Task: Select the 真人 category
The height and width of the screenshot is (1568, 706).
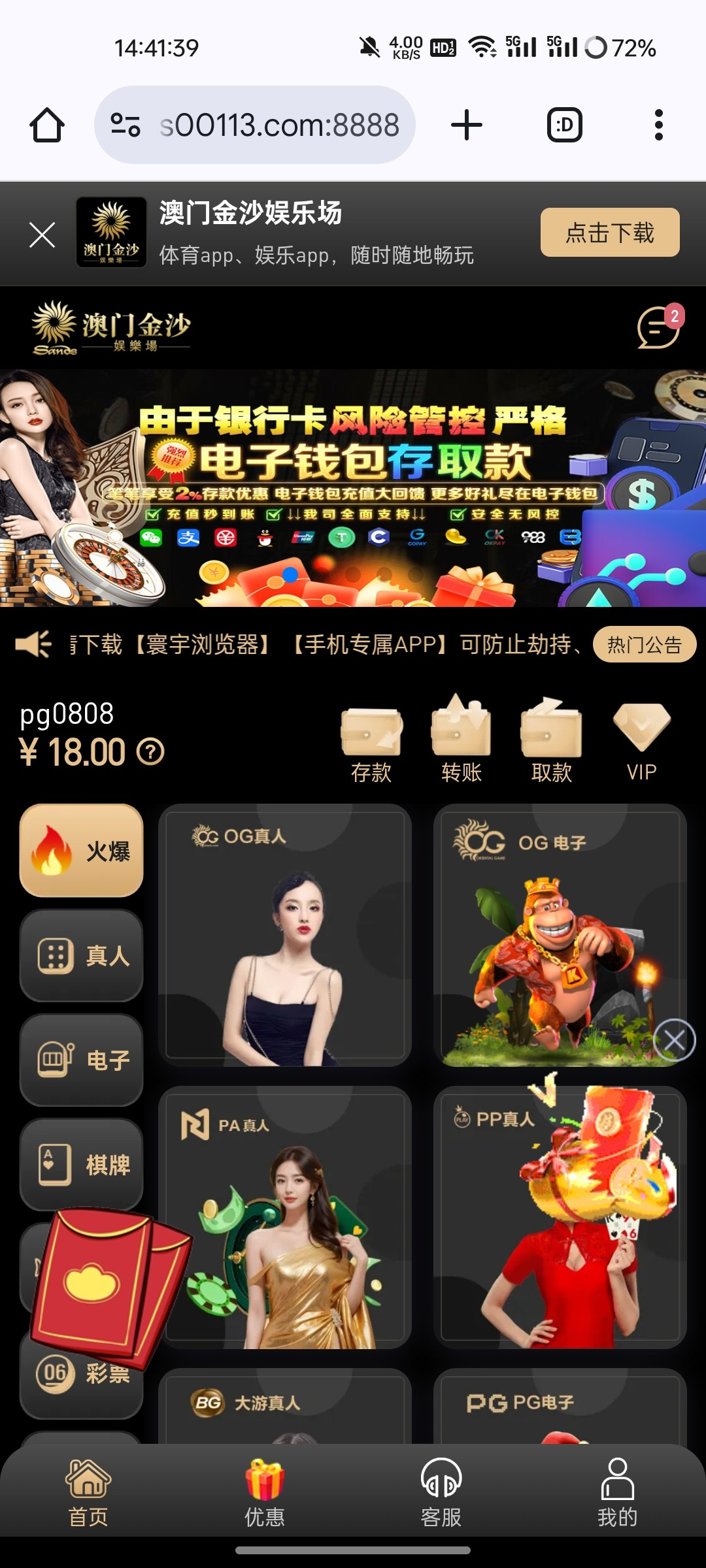Action: [82, 956]
